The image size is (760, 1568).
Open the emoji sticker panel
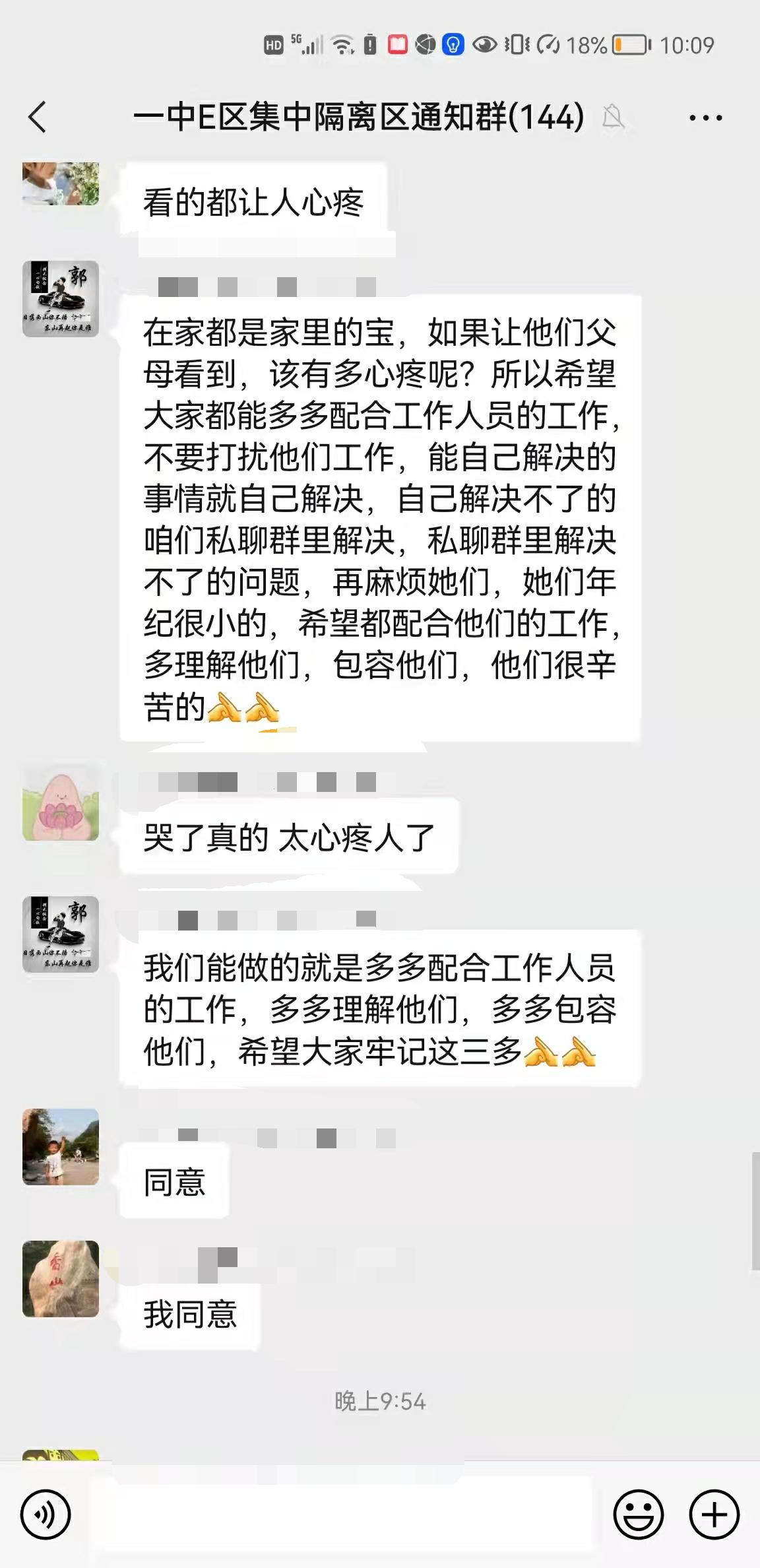point(638,1514)
